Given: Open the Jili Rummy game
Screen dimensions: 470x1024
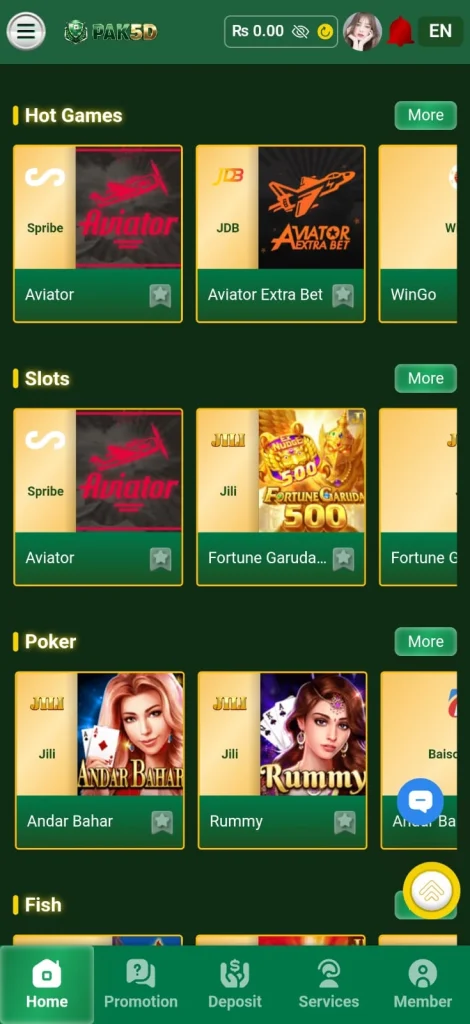Looking at the screenshot, I should pos(283,760).
